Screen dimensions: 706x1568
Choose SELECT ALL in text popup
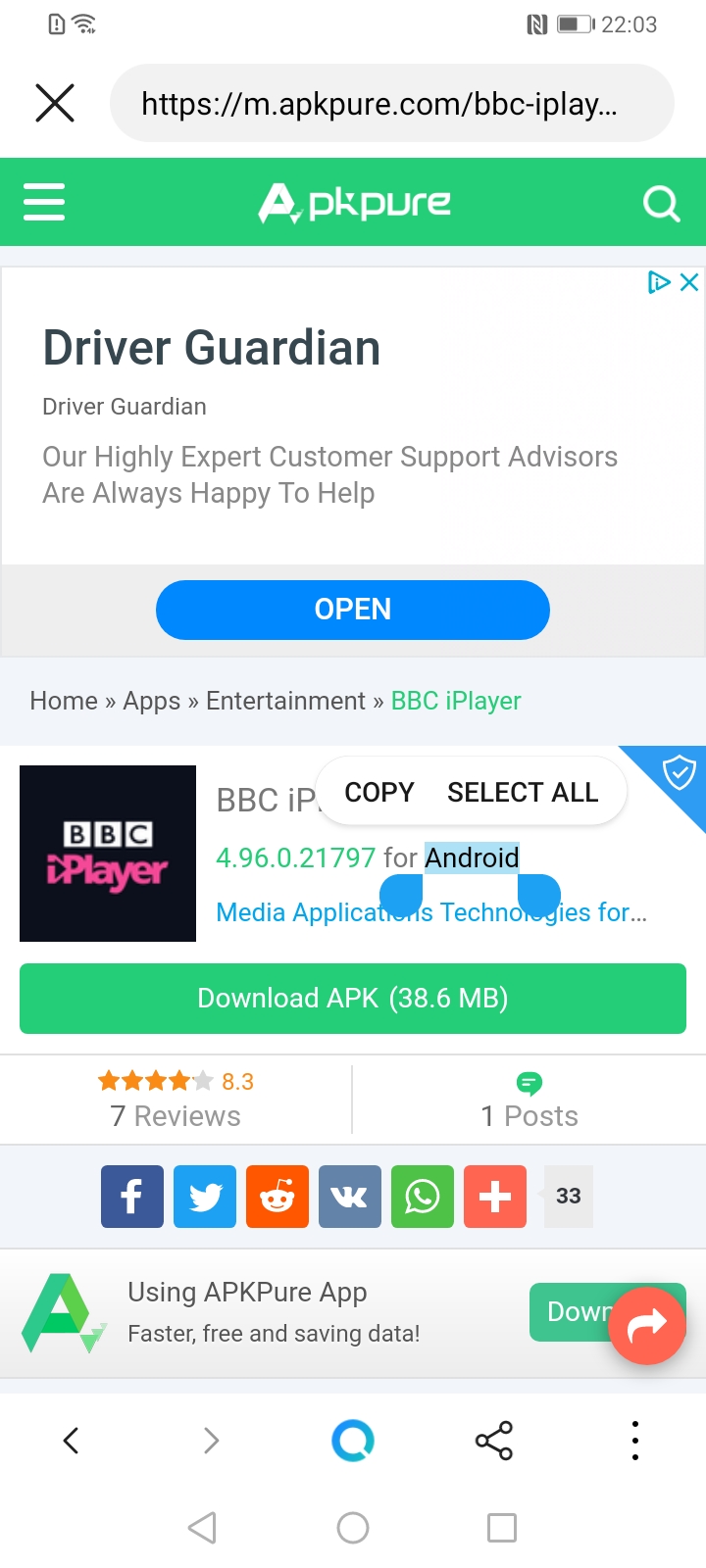pyautogui.click(x=523, y=792)
